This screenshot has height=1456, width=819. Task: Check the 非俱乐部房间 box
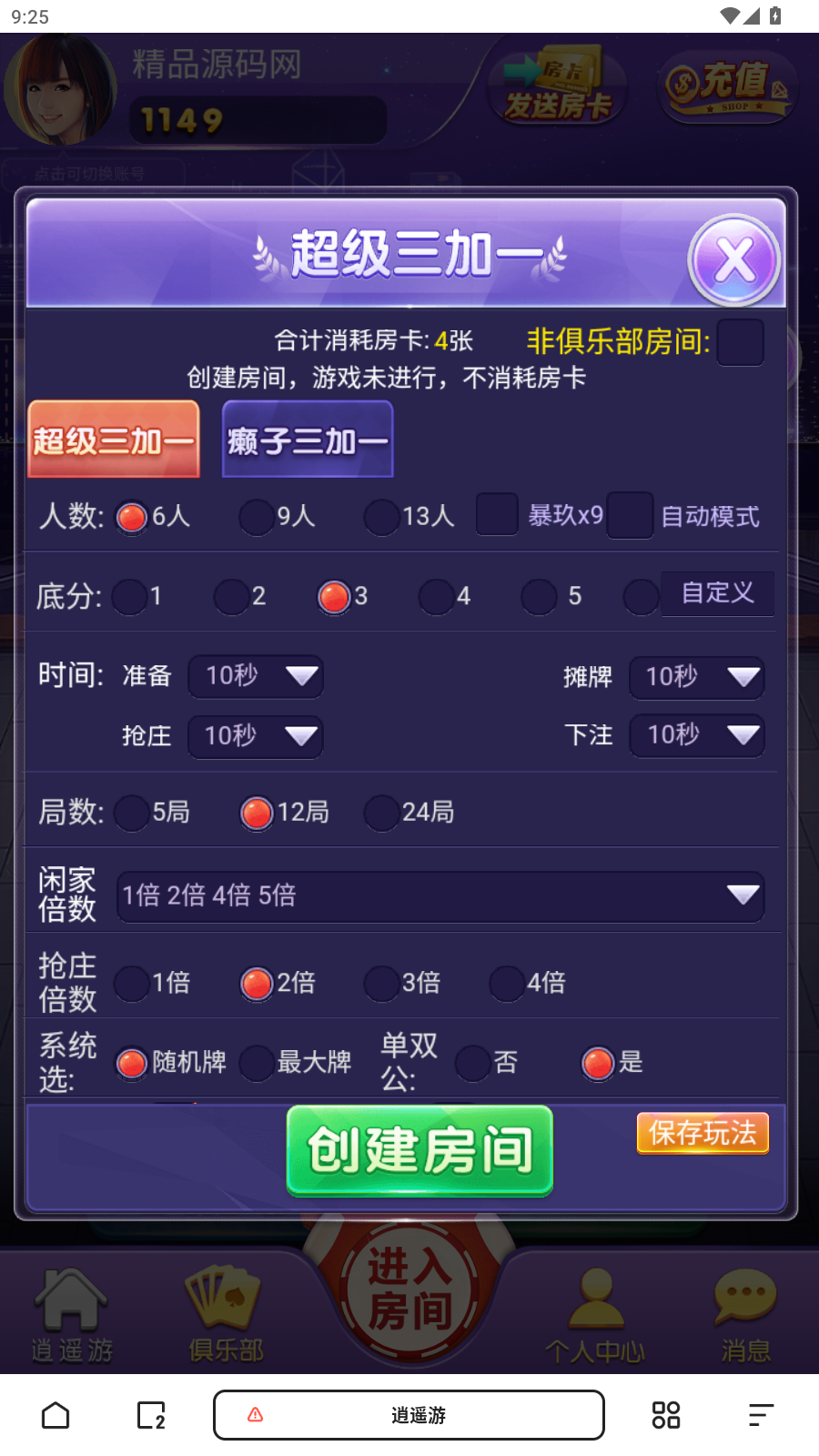[740, 342]
